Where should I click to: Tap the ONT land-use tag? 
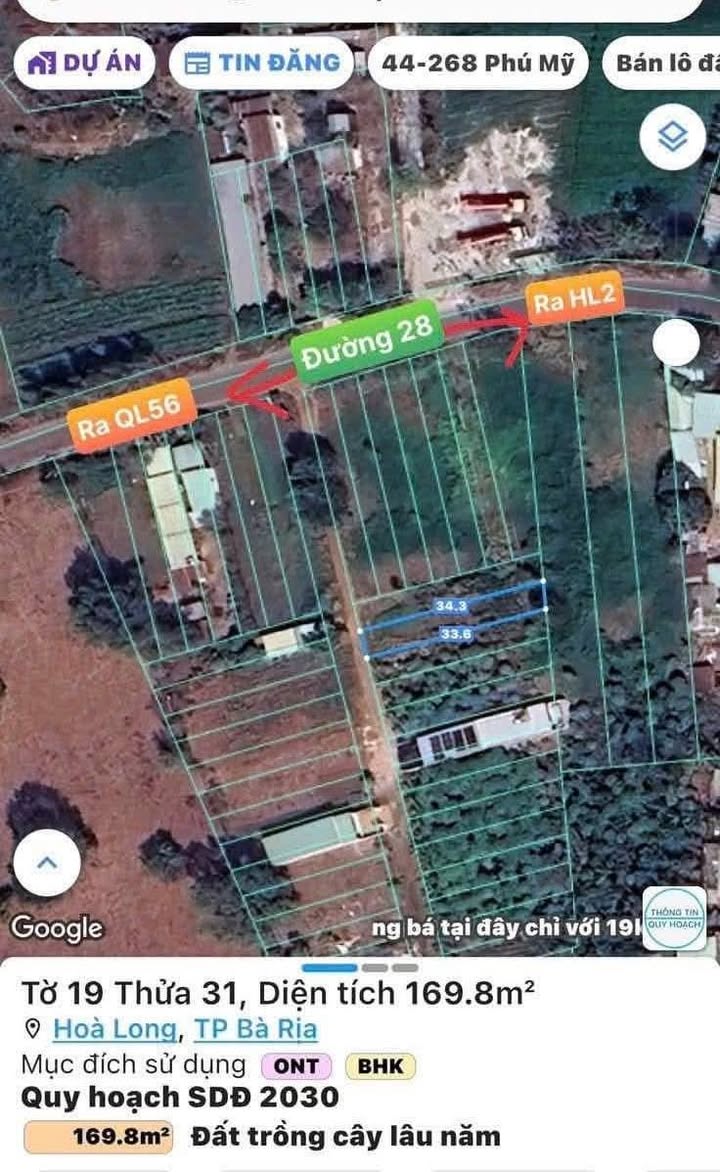[x=296, y=1066]
